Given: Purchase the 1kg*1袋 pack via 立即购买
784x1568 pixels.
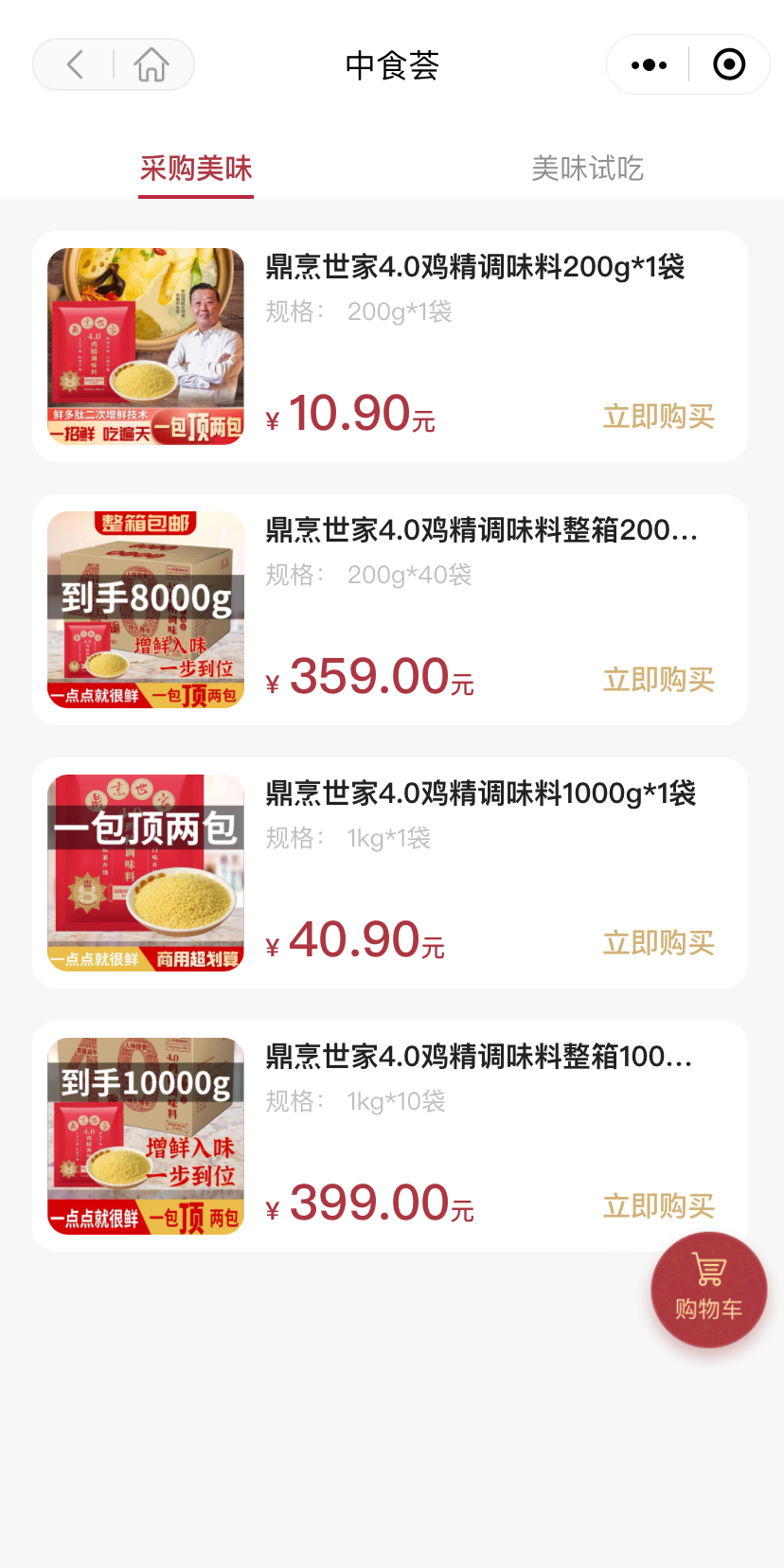Looking at the screenshot, I should click(x=658, y=943).
